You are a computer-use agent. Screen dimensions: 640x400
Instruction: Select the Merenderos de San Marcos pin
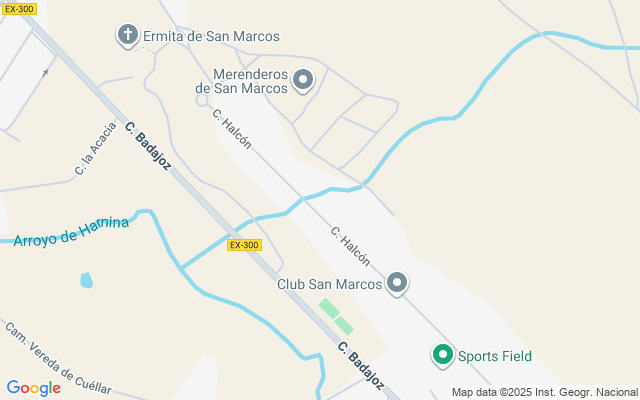pos(304,81)
